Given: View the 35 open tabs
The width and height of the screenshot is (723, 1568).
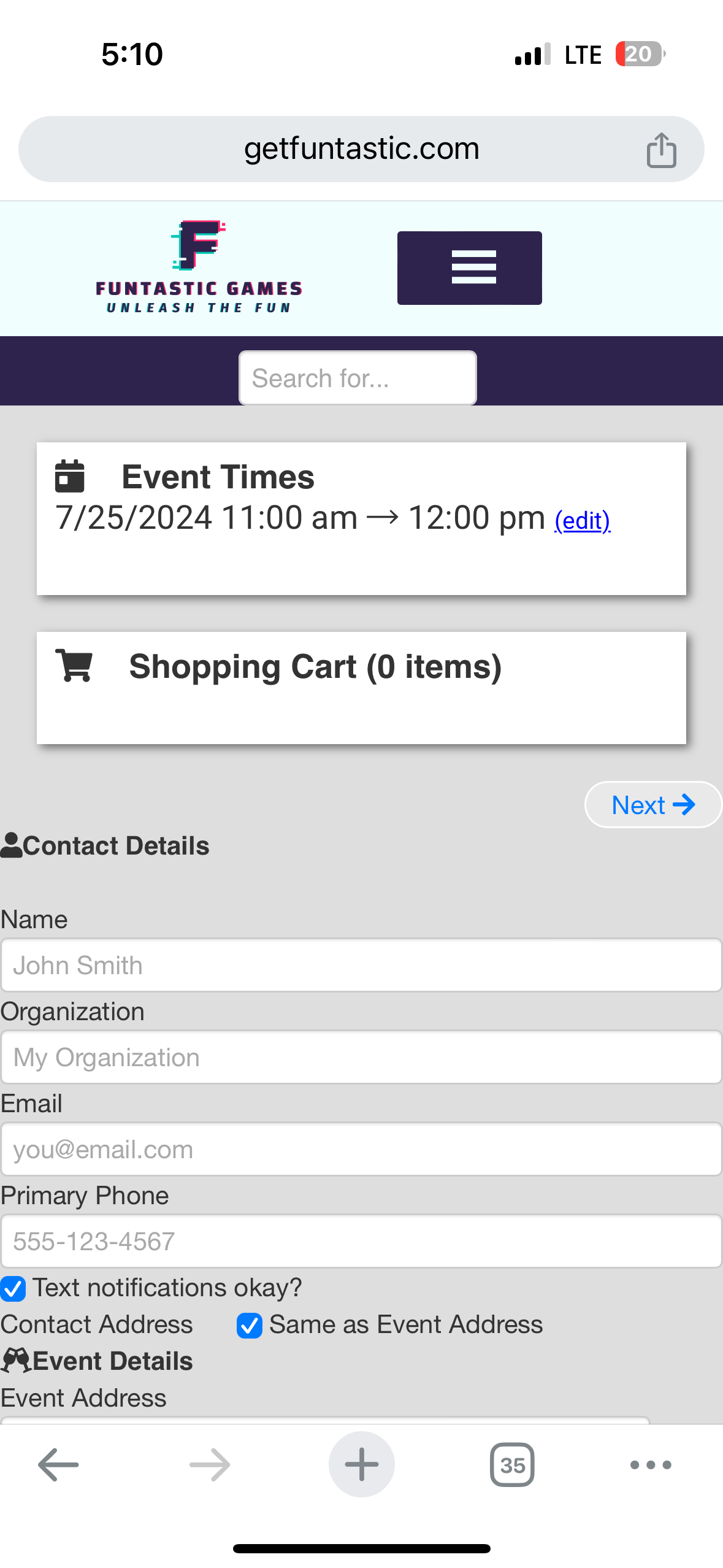Looking at the screenshot, I should coord(512,1465).
